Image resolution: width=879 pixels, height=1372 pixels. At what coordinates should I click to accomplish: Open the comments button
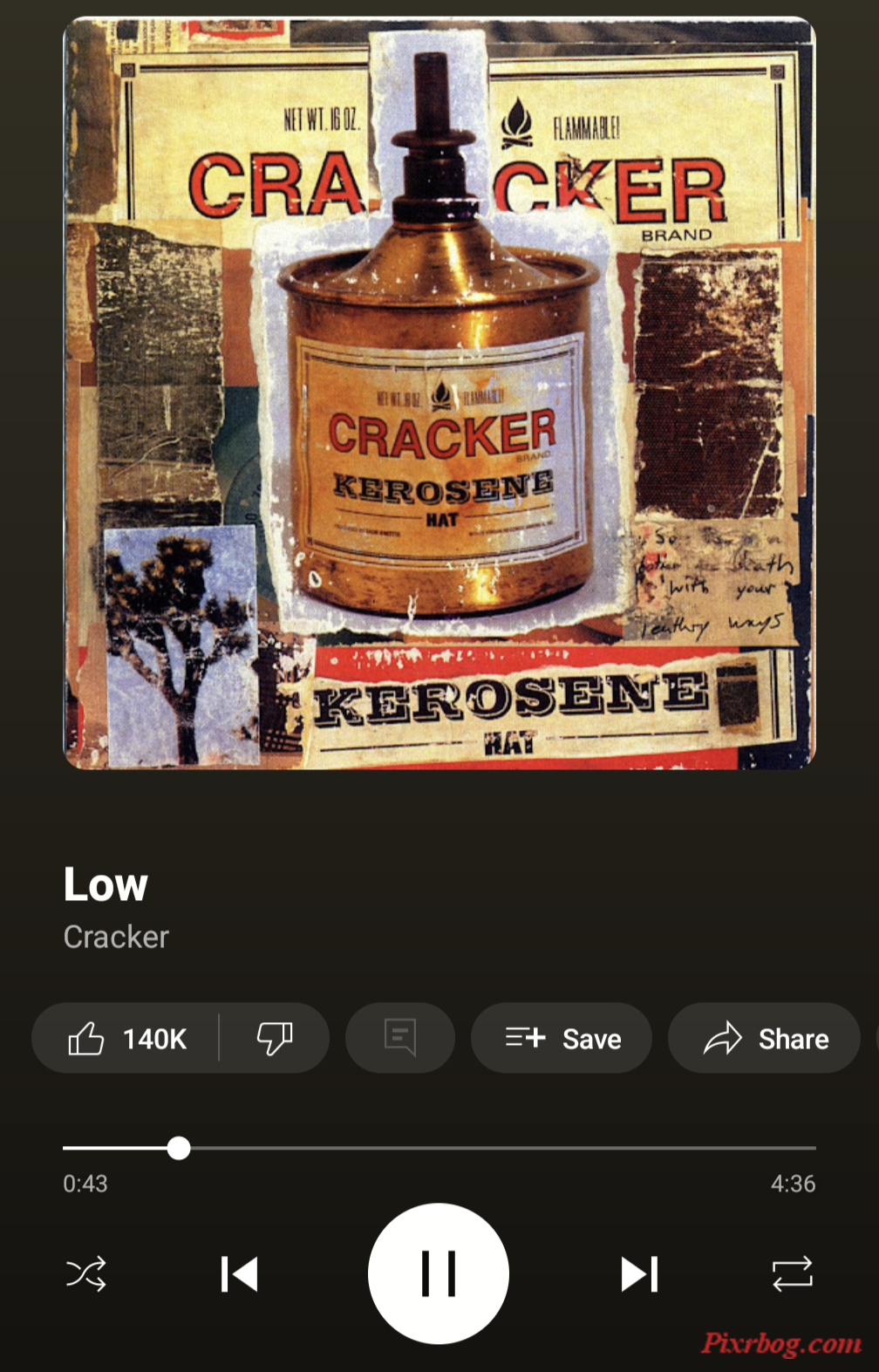click(400, 1038)
